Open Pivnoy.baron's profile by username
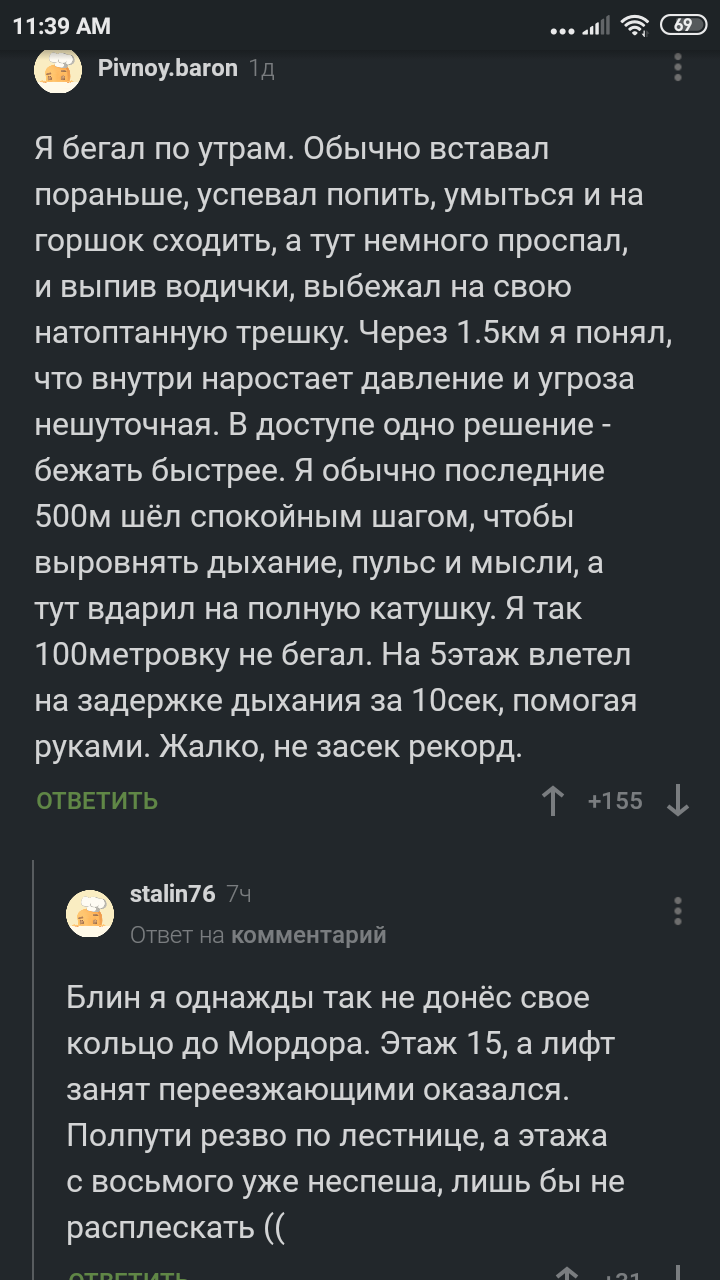This screenshot has width=720, height=1280. pos(167,68)
